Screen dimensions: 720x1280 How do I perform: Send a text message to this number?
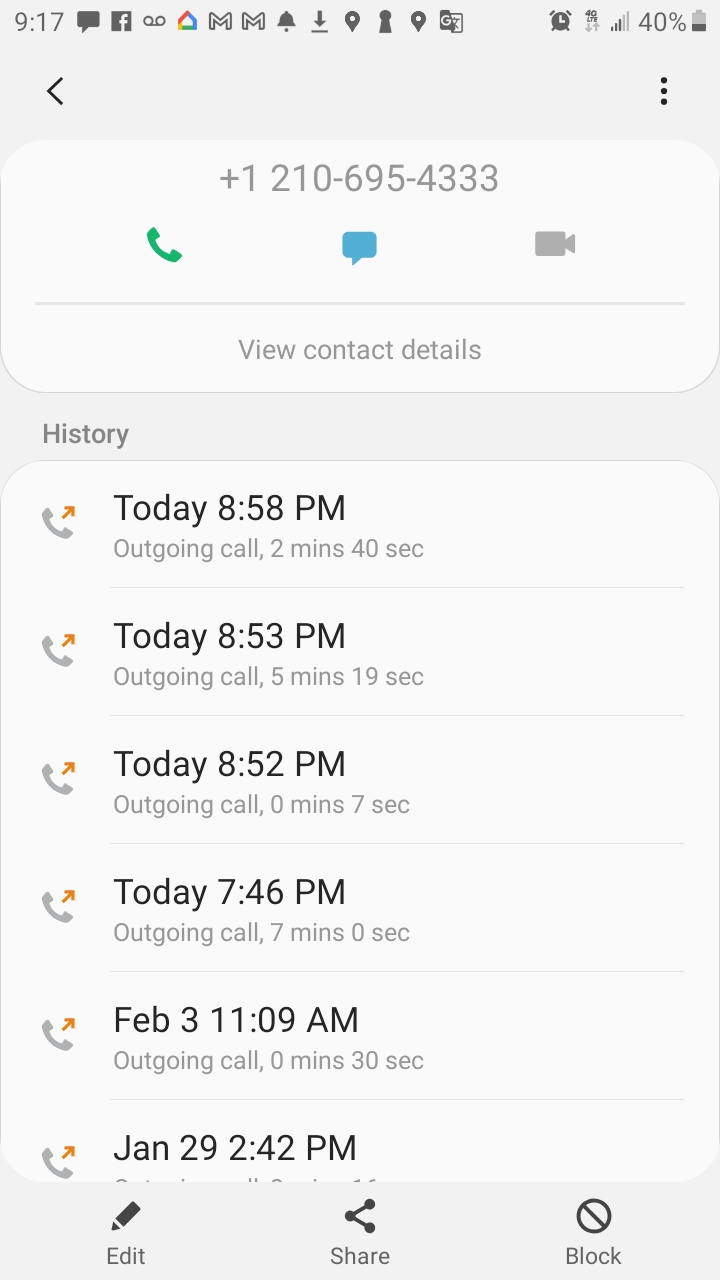[x=359, y=247]
